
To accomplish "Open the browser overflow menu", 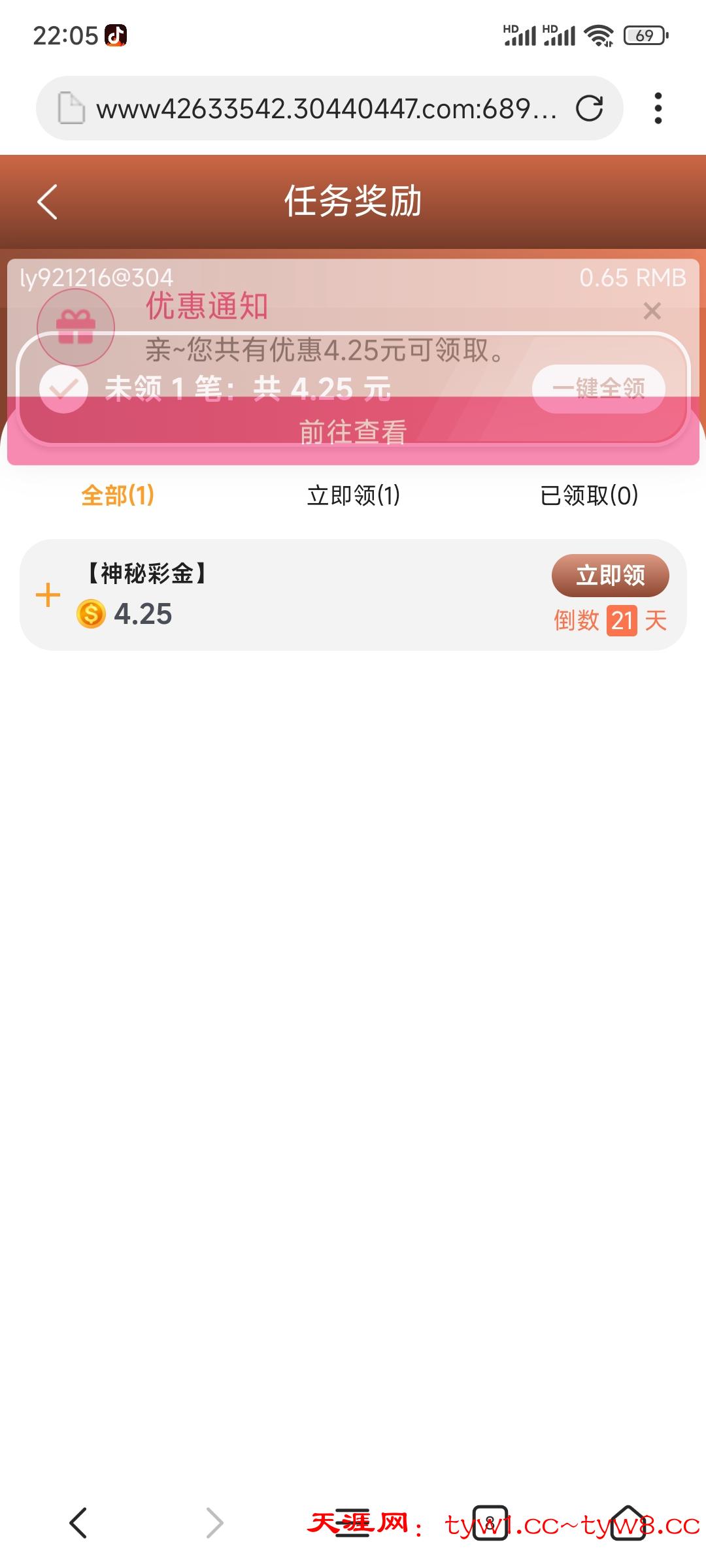I will [x=658, y=108].
